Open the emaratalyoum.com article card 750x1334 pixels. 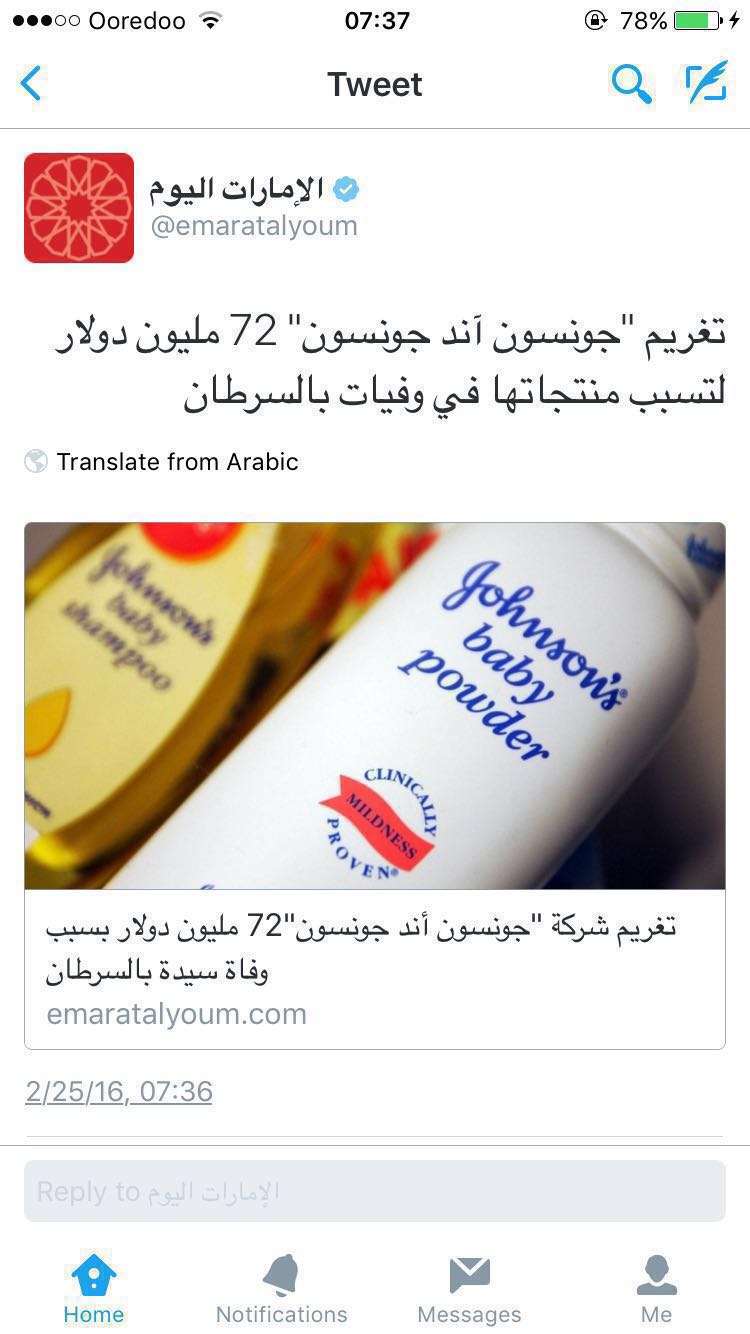click(375, 785)
